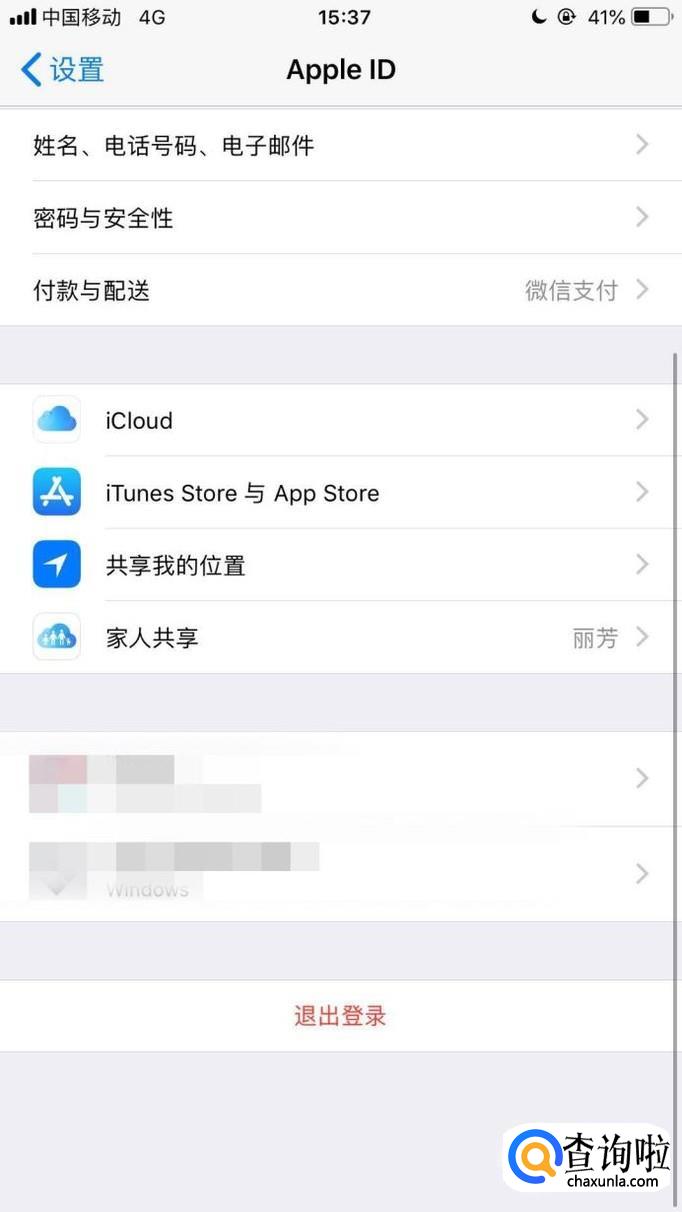This screenshot has width=682, height=1212.
Task: Open 付款与配送 row
Action: coord(340,291)
